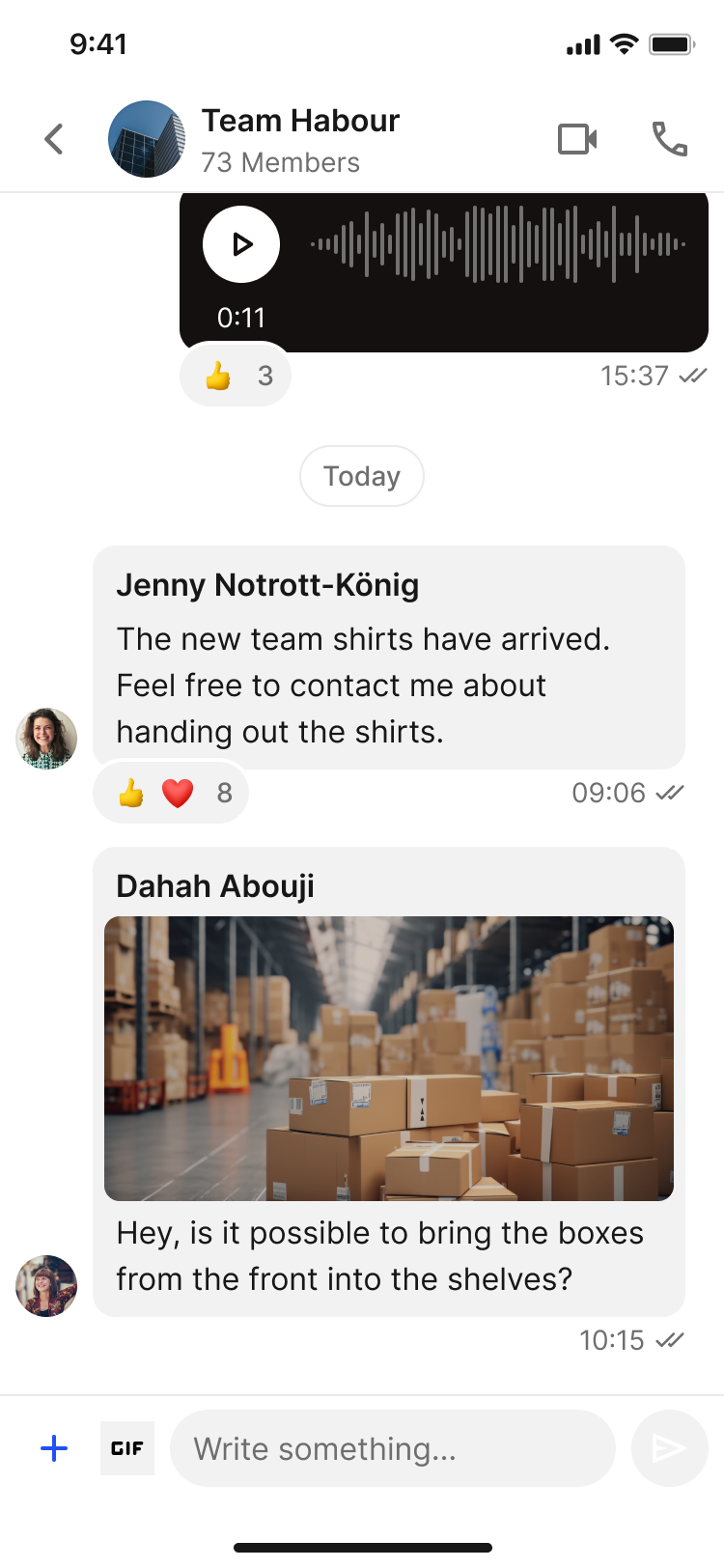The width and height of the screenshot is (724, 1568).
Task: Open Team Habour group info
Action: pyautogui.click(x=299, y=139)
